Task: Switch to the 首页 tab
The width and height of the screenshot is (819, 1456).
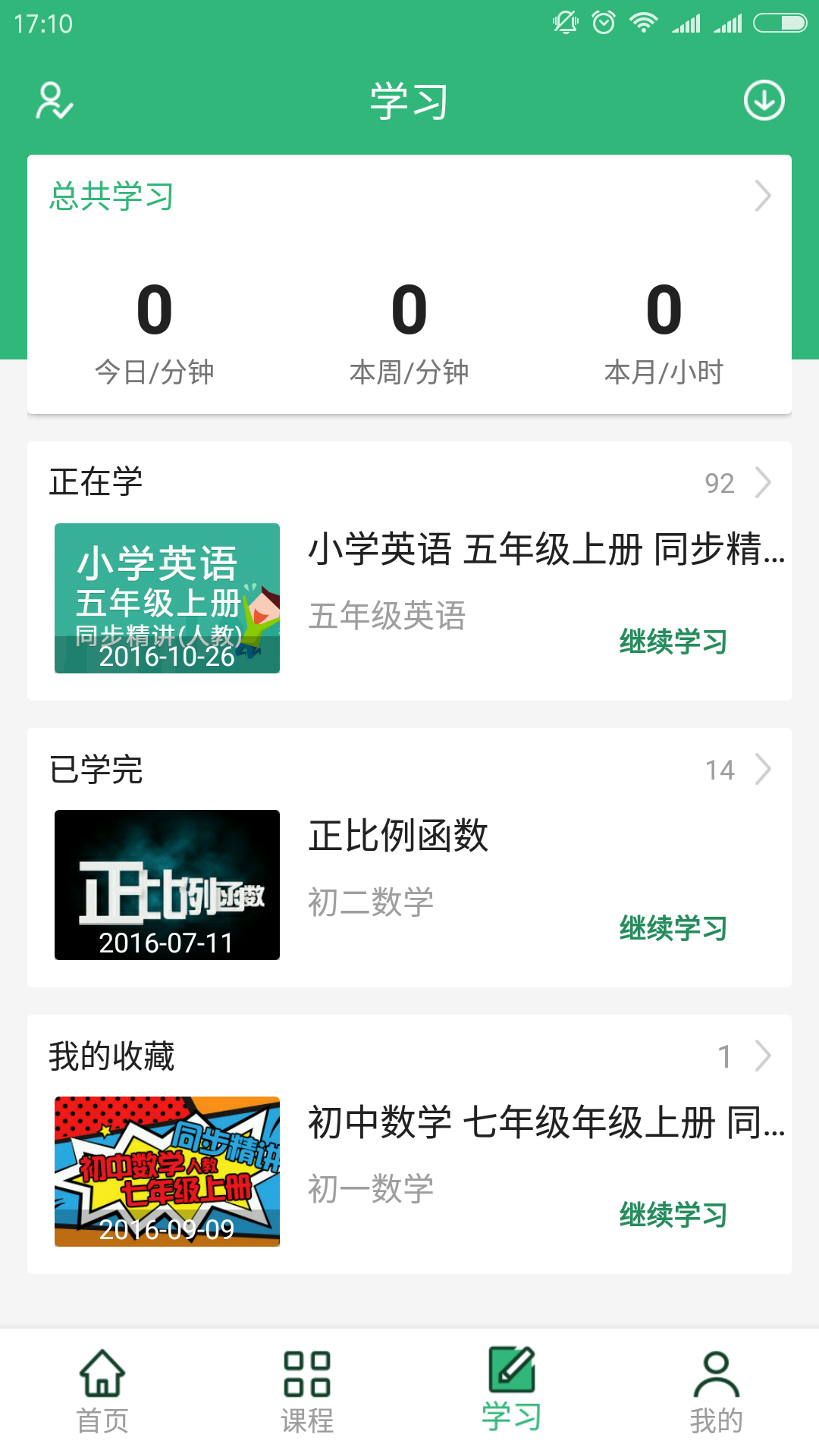Action: [x=102, y=1392]
